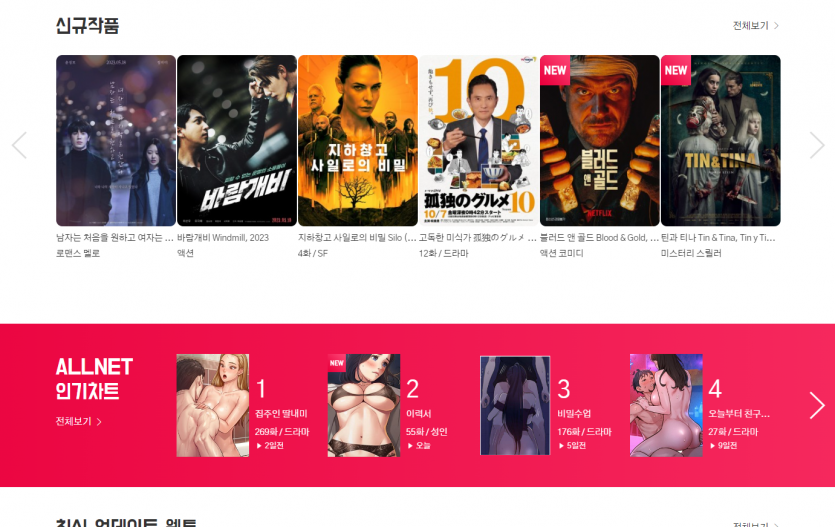Open 지하창고 사일로의 비밀 Silo poster

[x=358, y=141]
